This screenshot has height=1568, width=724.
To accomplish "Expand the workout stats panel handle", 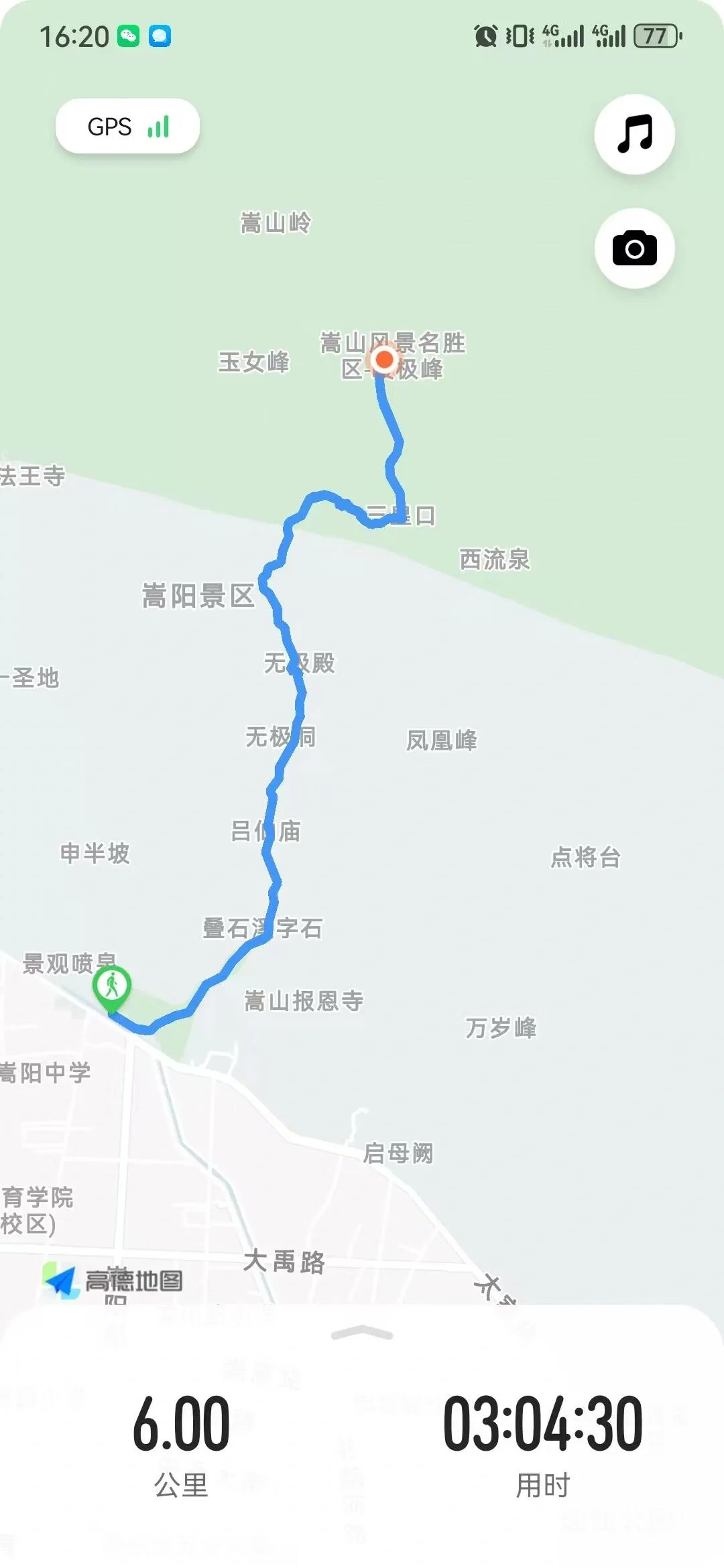I will [362, 1333].
